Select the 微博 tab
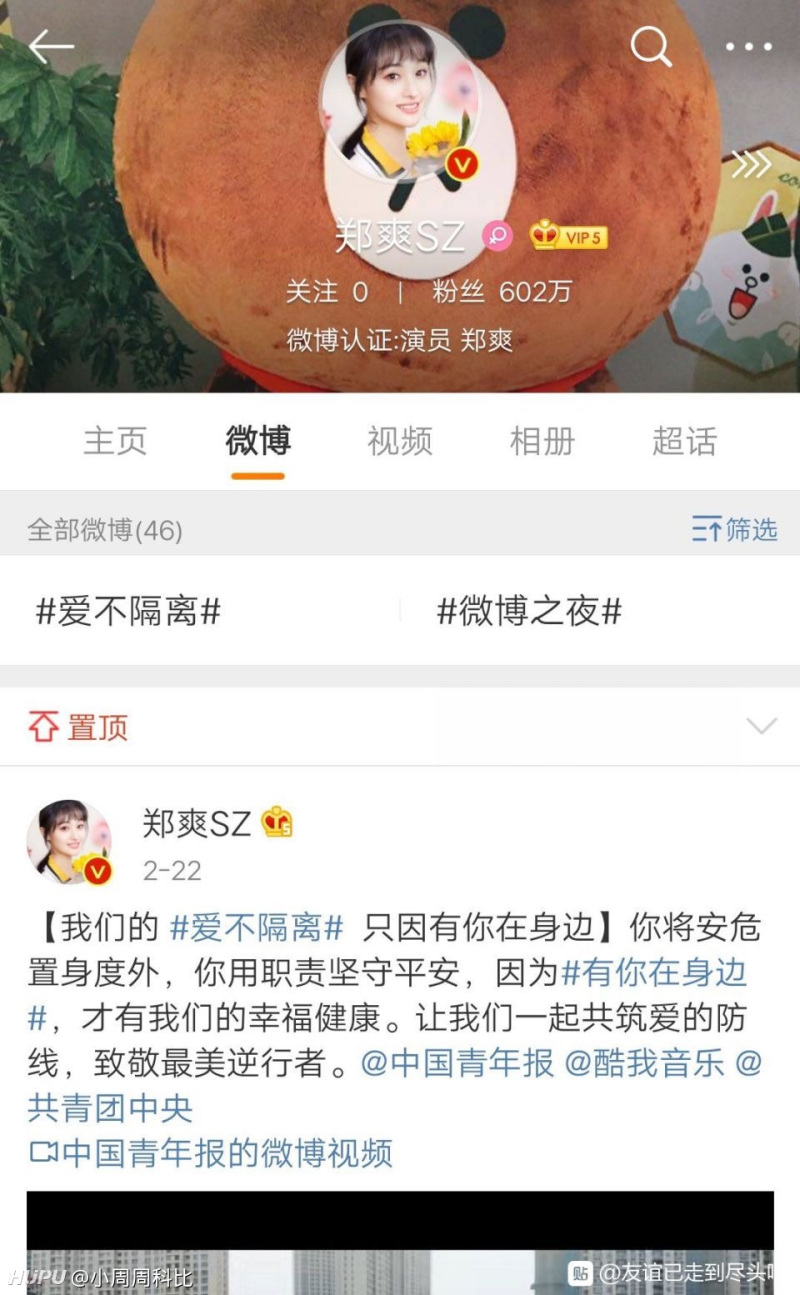This screenshot has height=1295, width=800. (258, 441)
